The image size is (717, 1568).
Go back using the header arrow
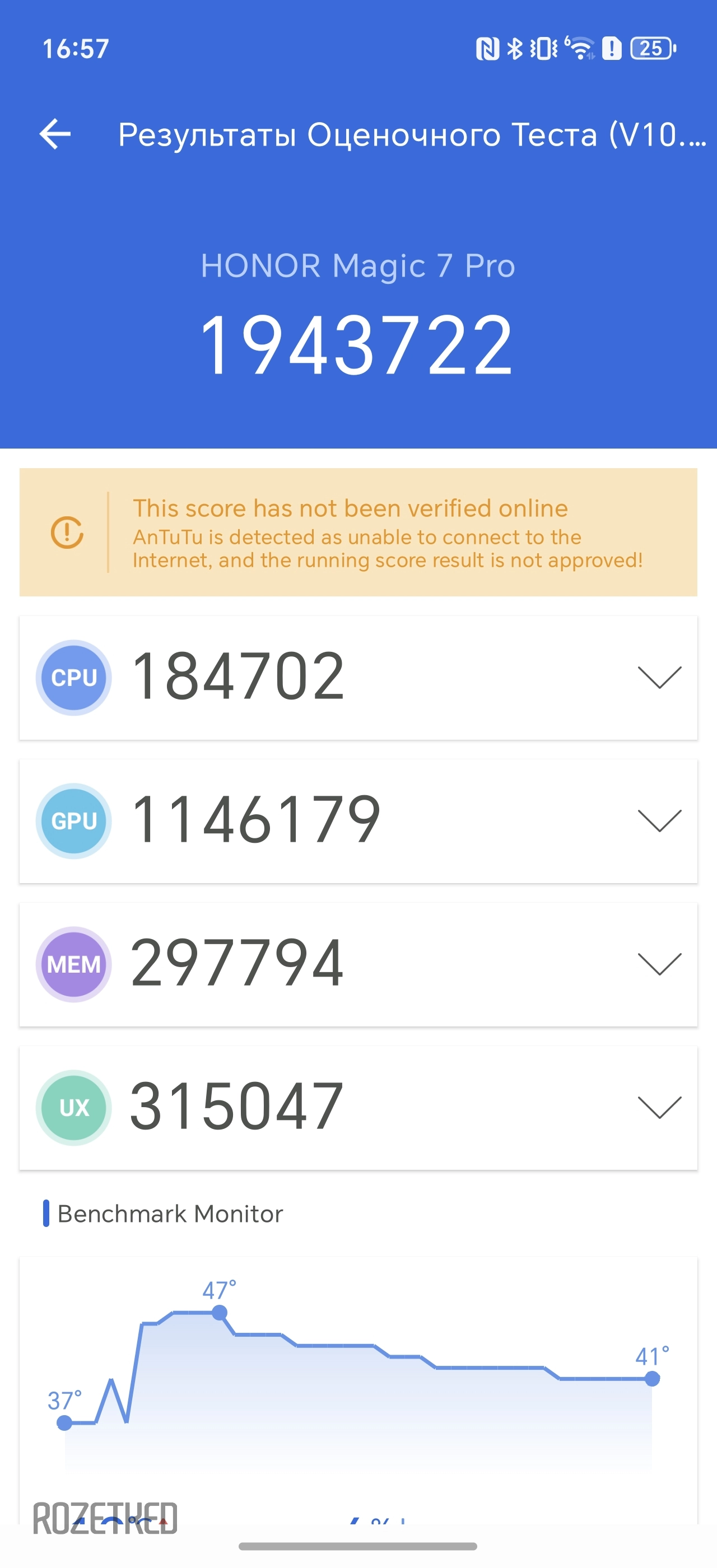point(55,134)
